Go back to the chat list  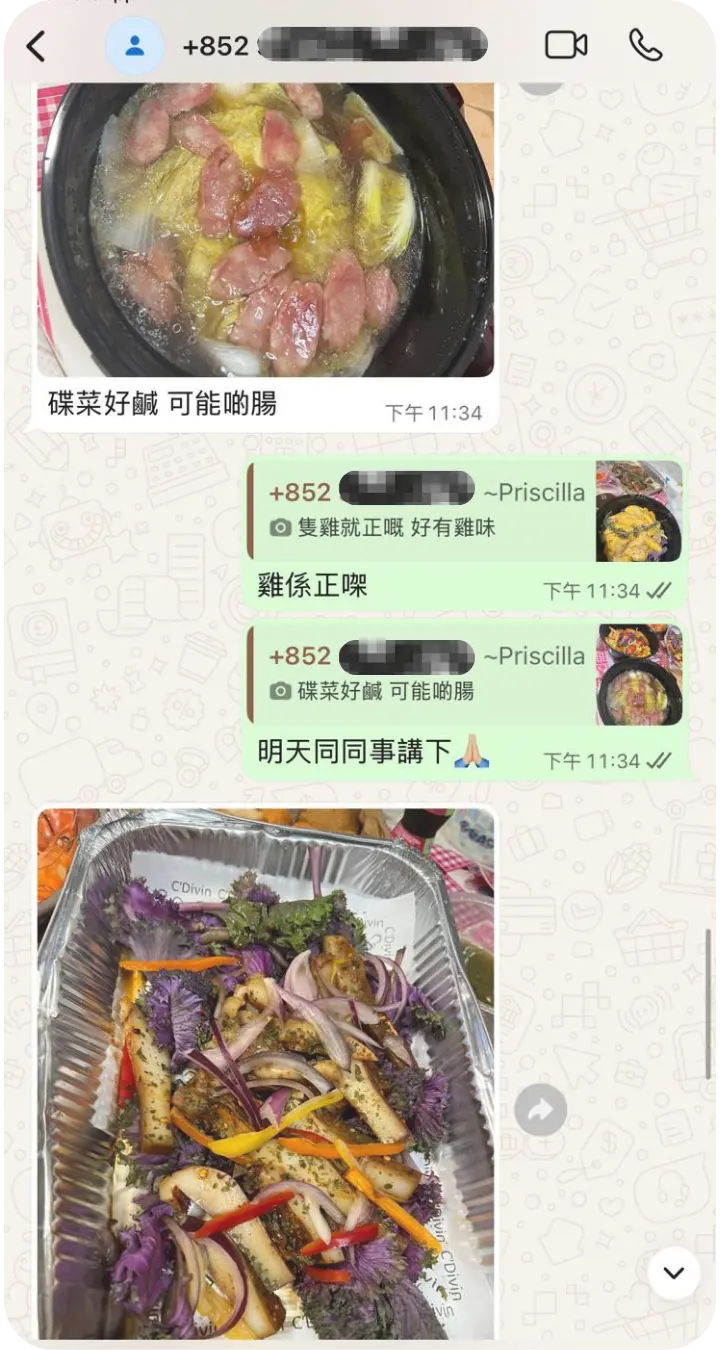pyautogui.click(x=36, y=46)
